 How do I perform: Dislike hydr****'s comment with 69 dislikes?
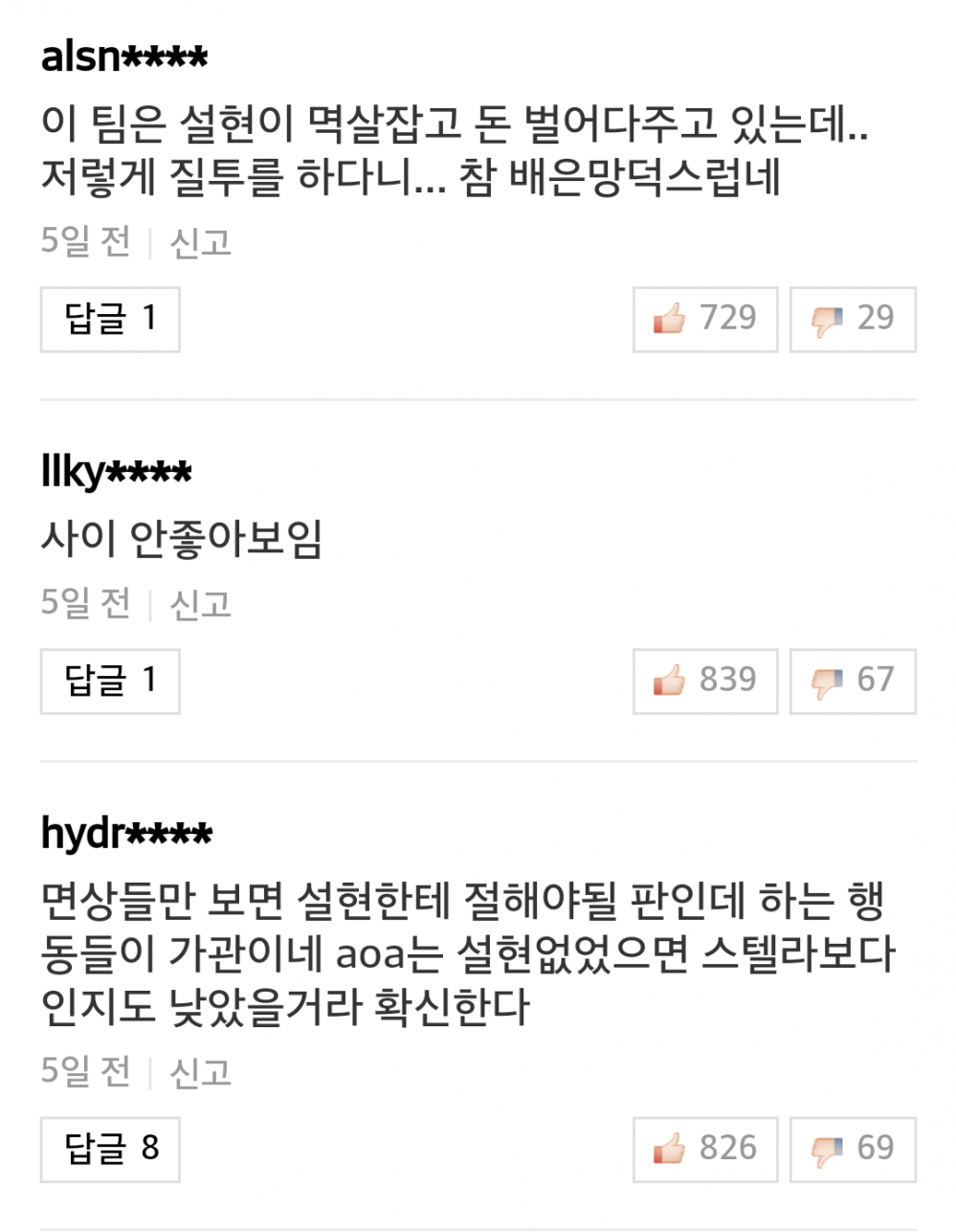click(x=853, y=1149)
